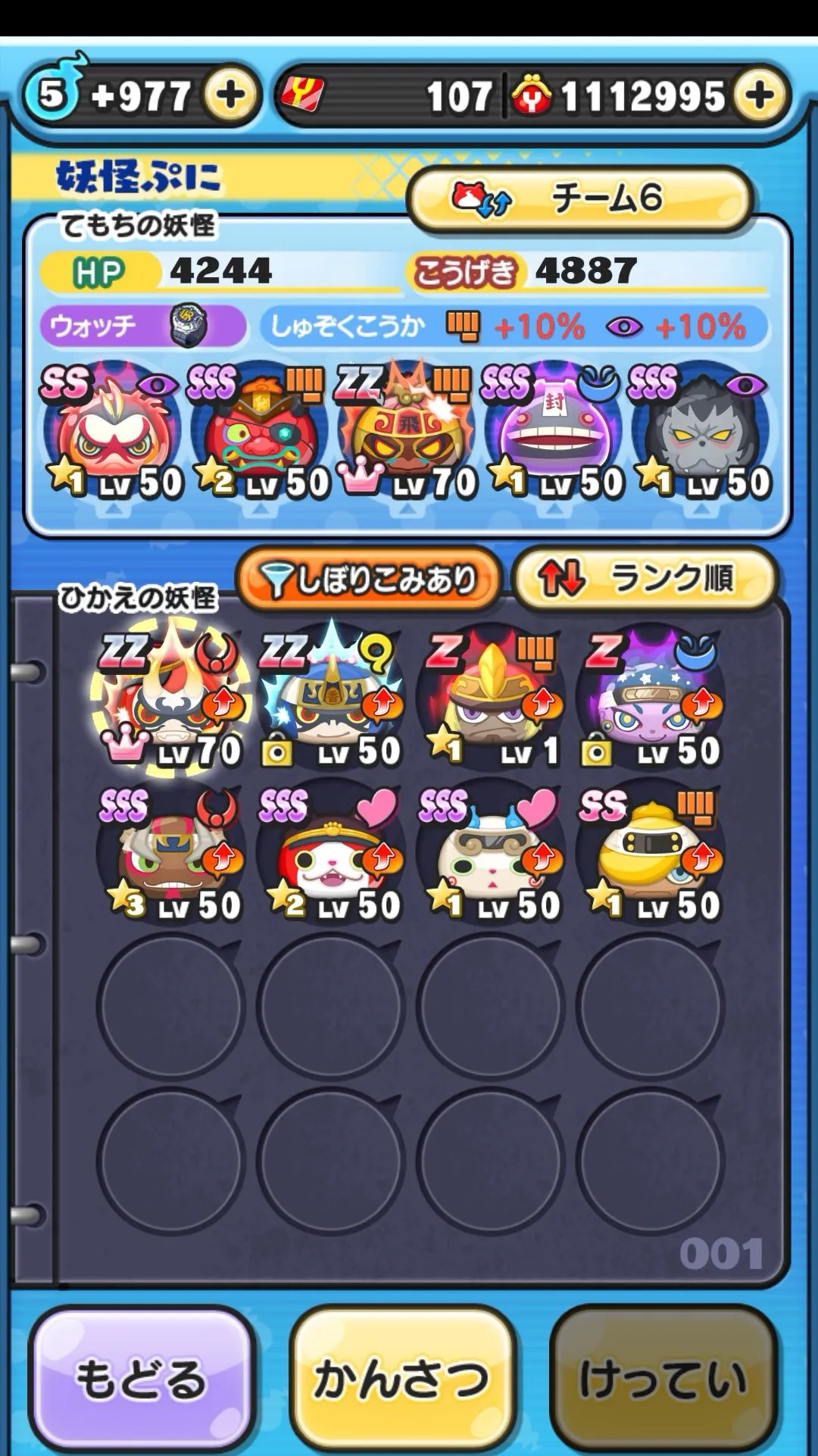Viewport: 818px width, 1456px height.
Task: Select the gray SSS Lv50 team yokai
Action: (x=701, y=433)
